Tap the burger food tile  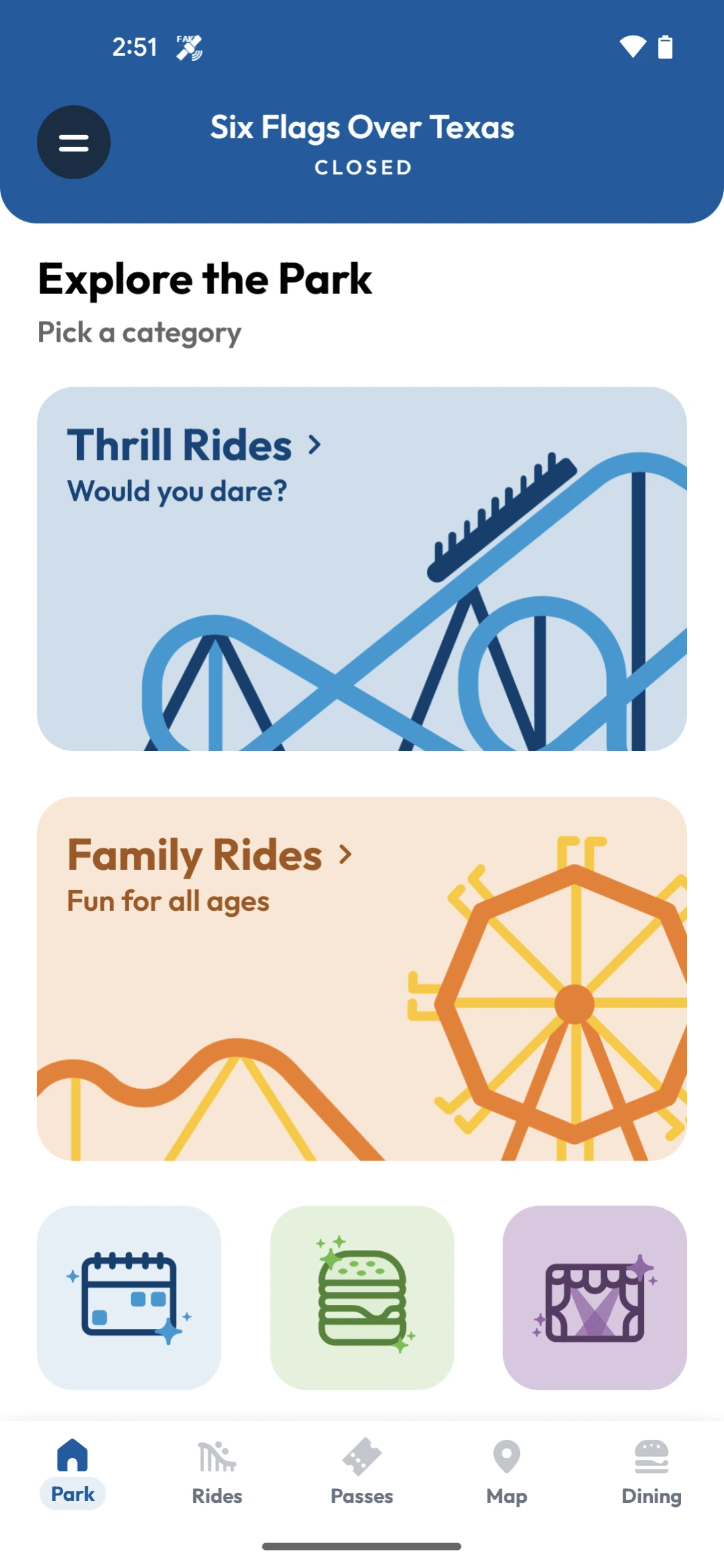(362, 1297)
